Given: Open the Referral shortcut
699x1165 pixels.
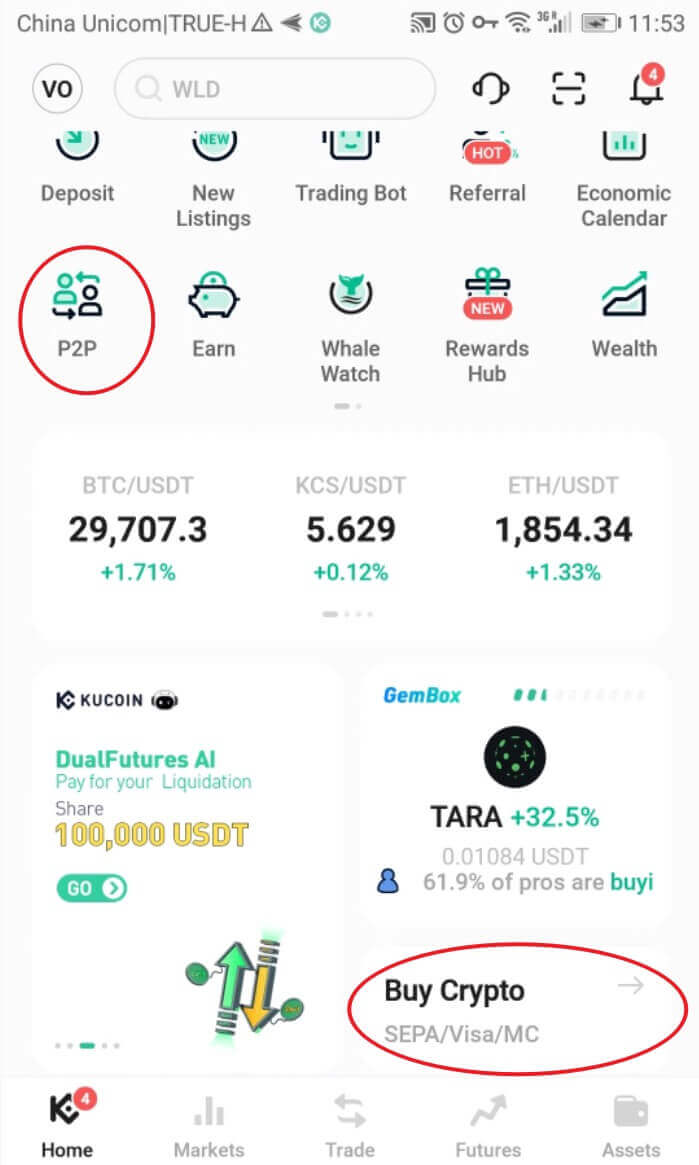Looking at the screenshot, I should (x=487, y=170).
